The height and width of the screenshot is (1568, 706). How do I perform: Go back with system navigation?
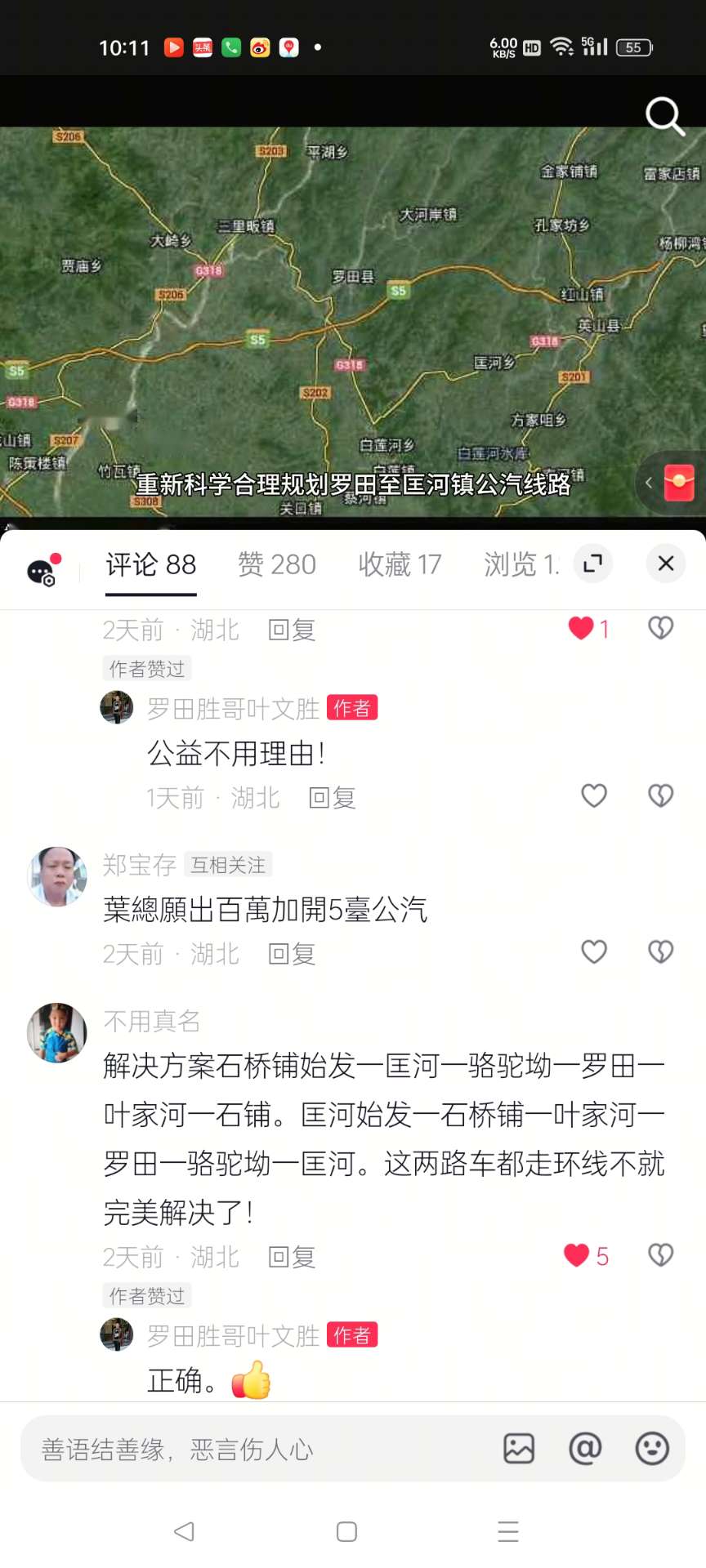coord(185,1531)
